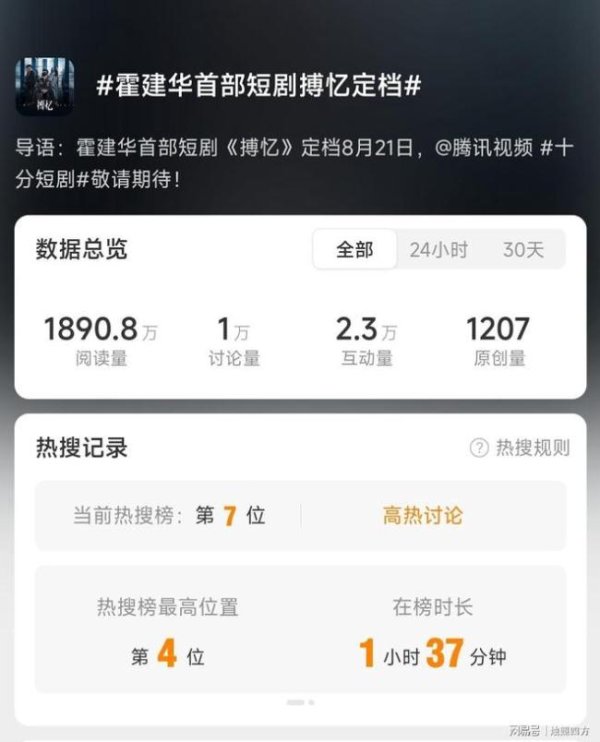This screenshot has width=600, height=742.
Task: Select the 全部 data tab
Action: click(354, 250)
